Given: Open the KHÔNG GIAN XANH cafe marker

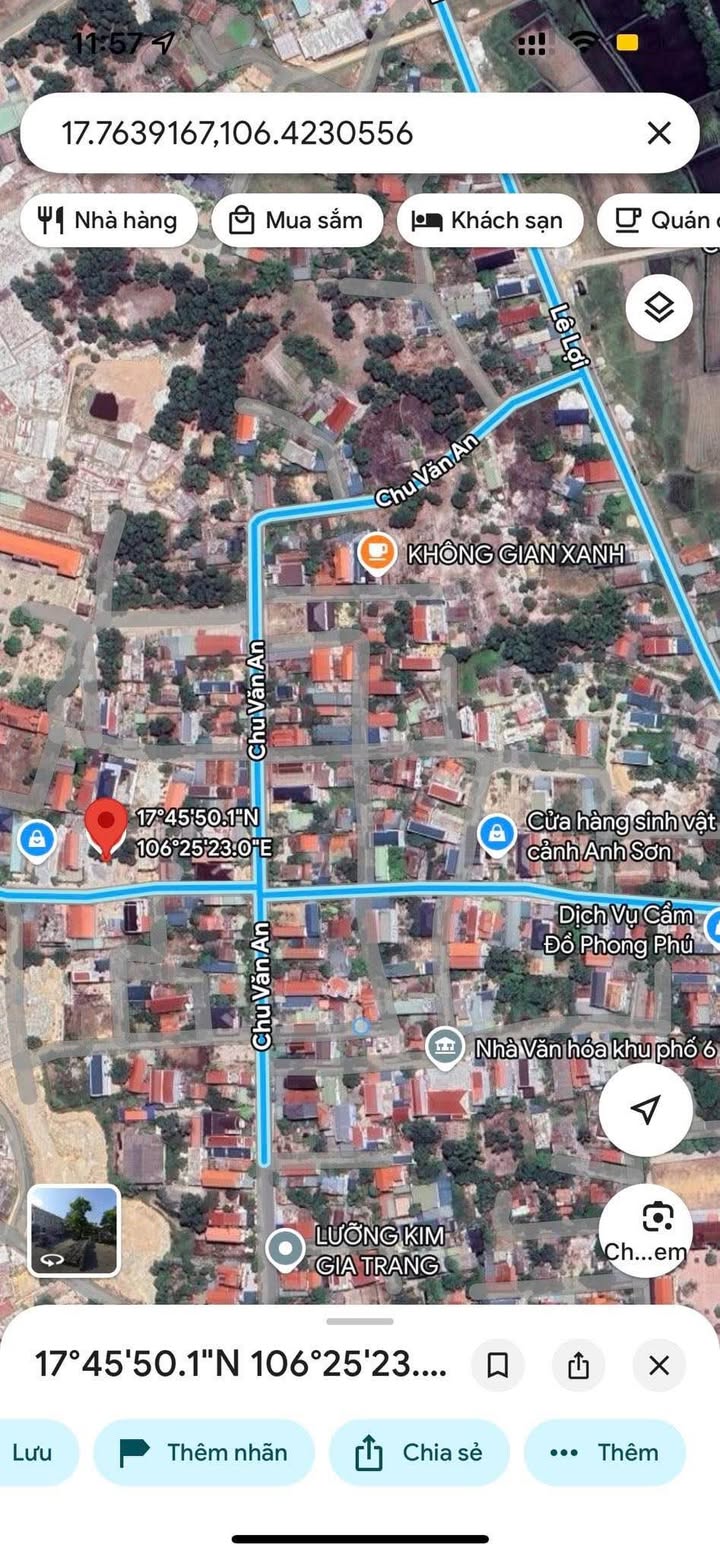Looking at the screenshot, I should click(377, 553).
